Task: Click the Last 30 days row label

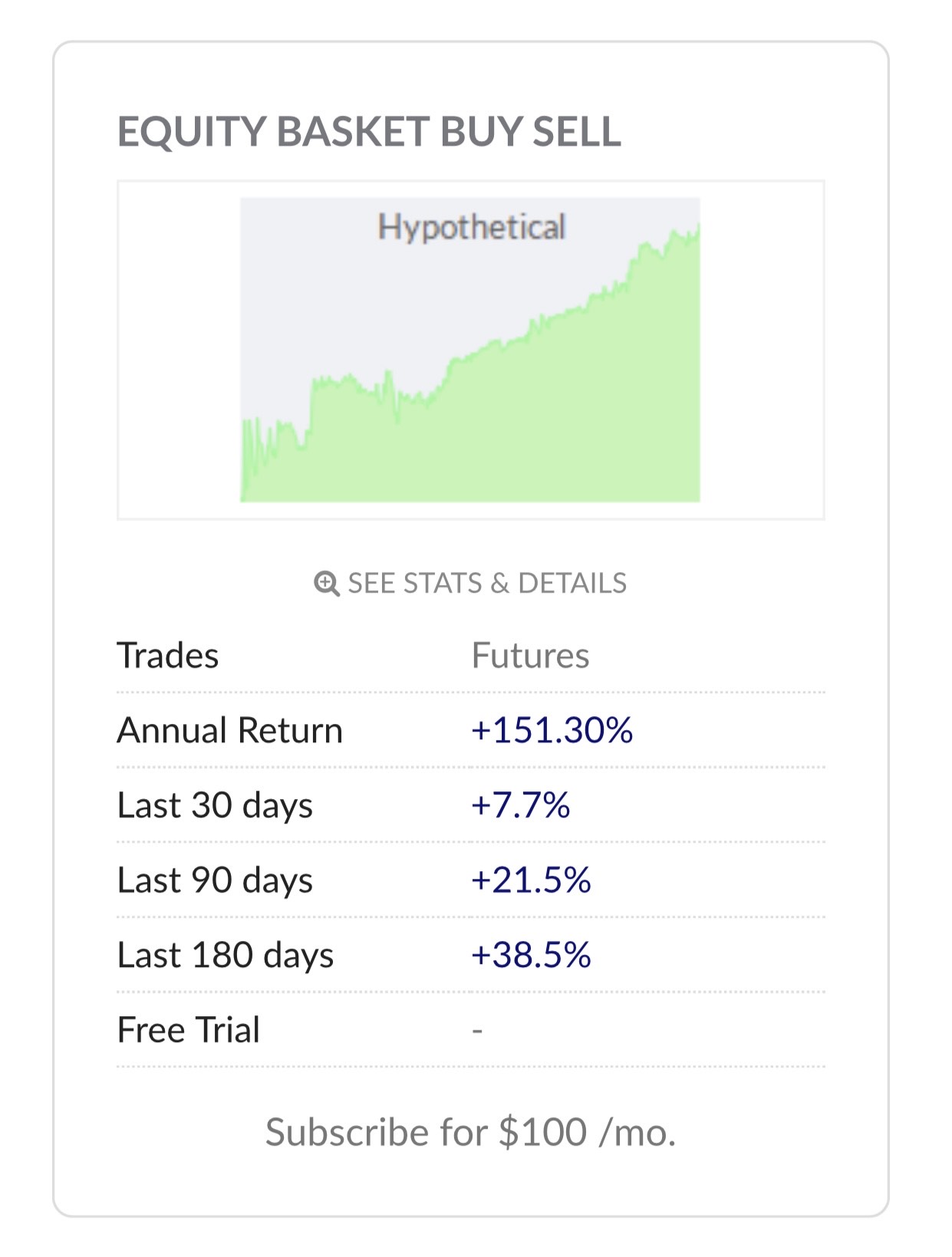Action: [215, 806]
